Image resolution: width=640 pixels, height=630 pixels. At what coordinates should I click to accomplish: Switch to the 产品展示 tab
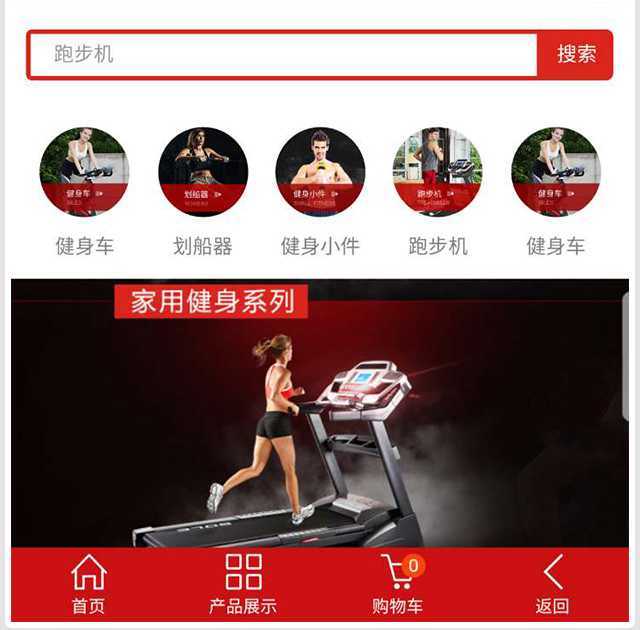tap(243, 584)
